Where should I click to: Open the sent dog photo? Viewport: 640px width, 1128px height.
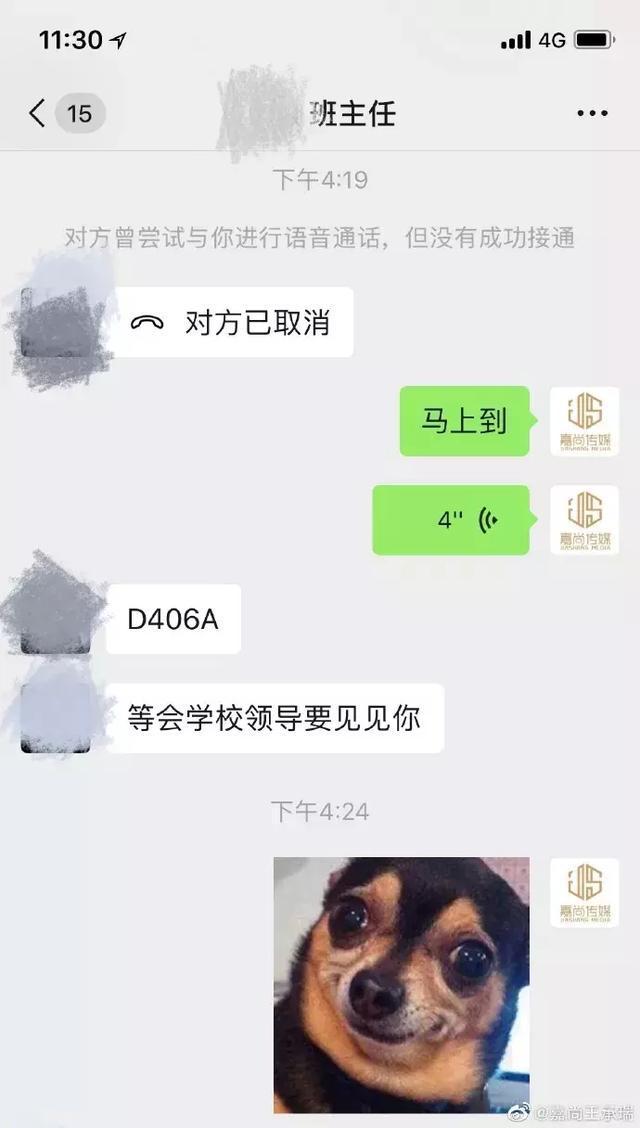point(401,984)
